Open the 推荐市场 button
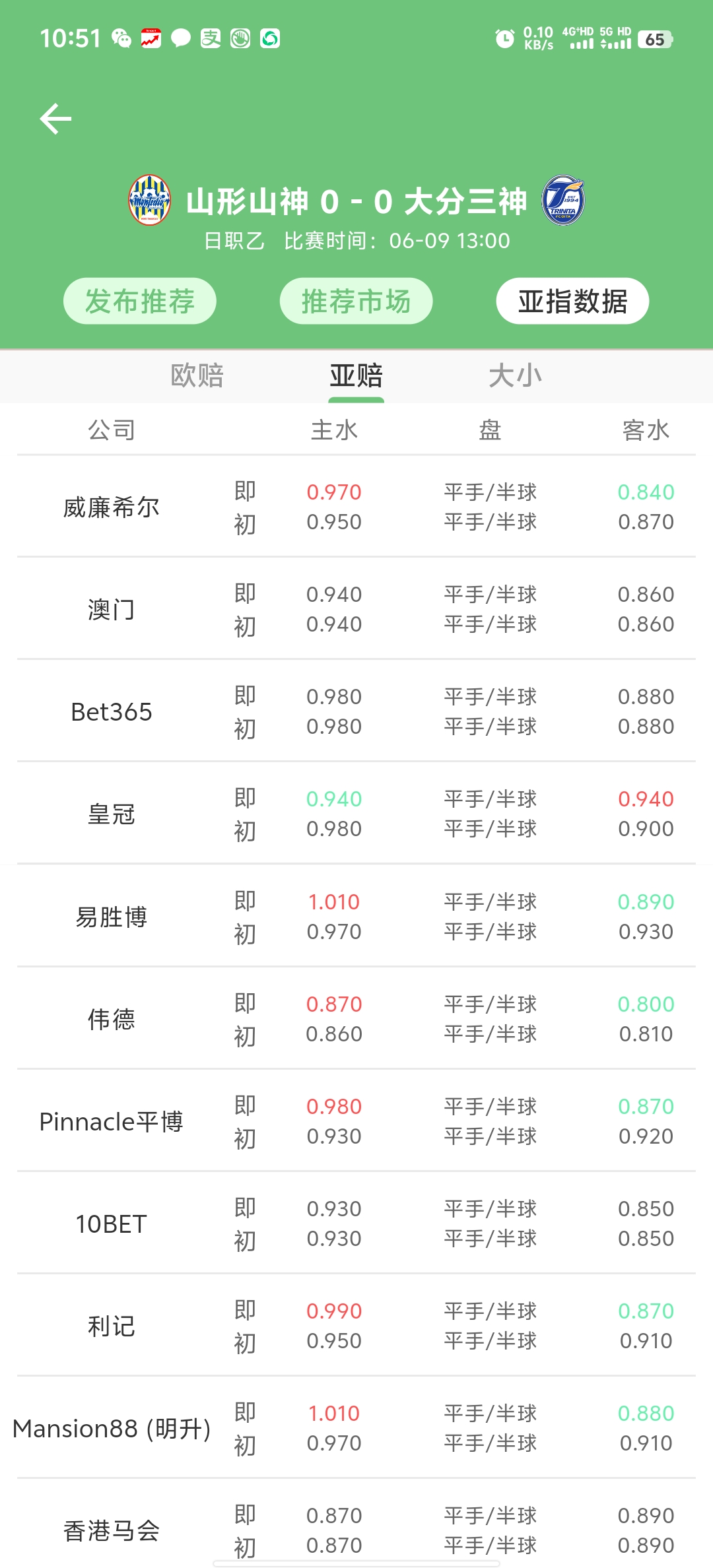 coord(356,302)
